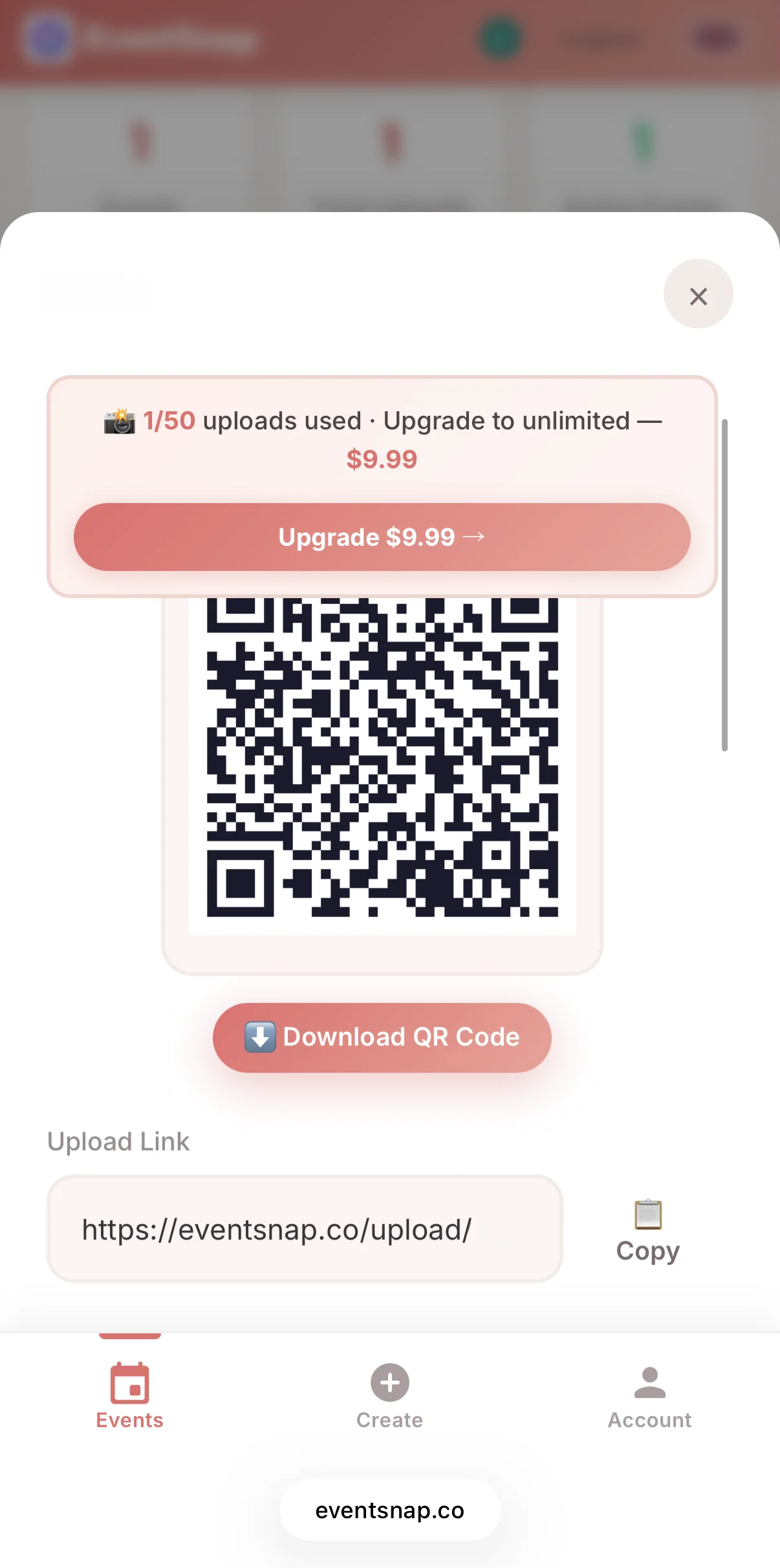Viewport: 780px width, 1568px height.
Task: Click the arrow inside the Upgrade button
Action: pyautogui.click(x=475, y=537)
